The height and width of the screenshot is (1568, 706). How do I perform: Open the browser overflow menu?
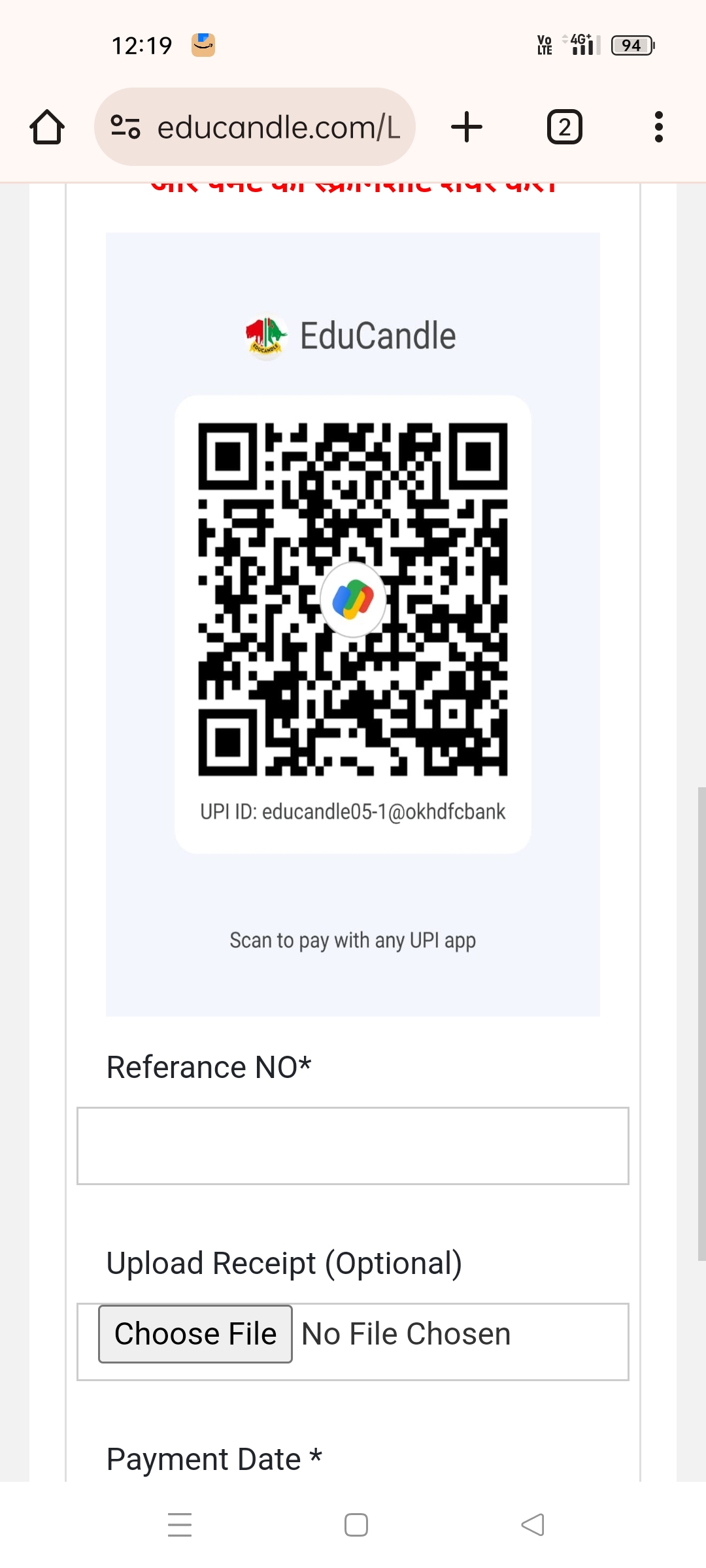(658, 127)
